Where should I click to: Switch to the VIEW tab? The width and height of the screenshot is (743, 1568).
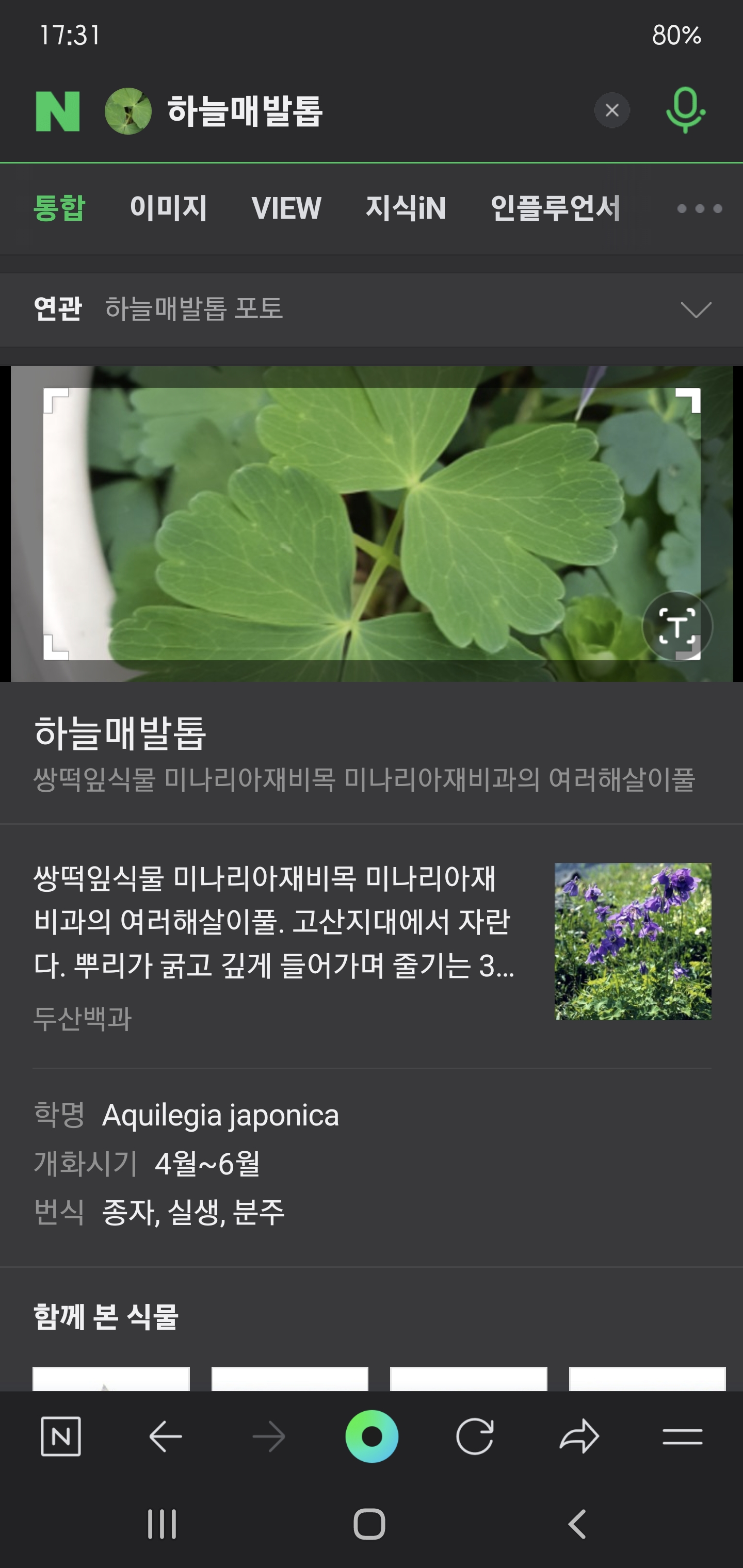(x=286, y=208)
